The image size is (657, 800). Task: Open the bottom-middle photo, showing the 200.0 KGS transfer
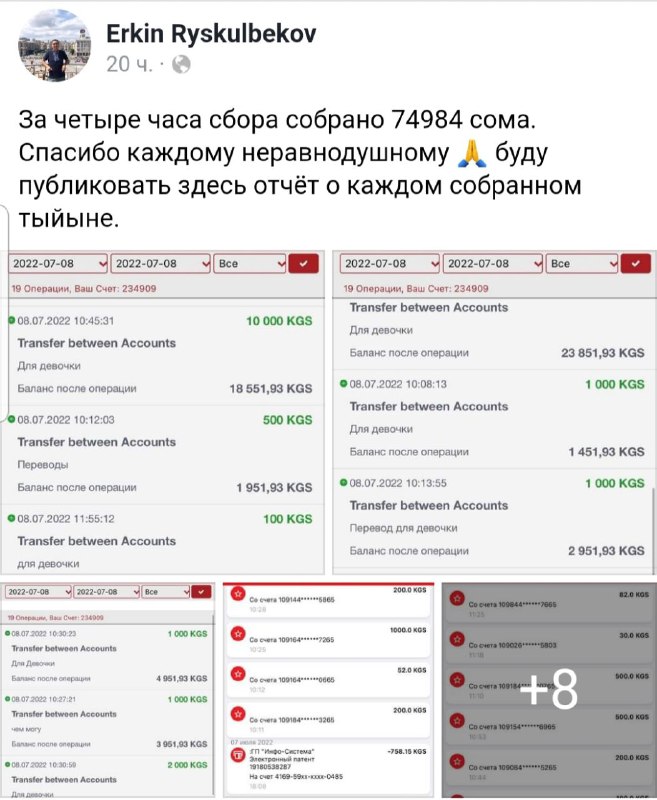(328, 690)
